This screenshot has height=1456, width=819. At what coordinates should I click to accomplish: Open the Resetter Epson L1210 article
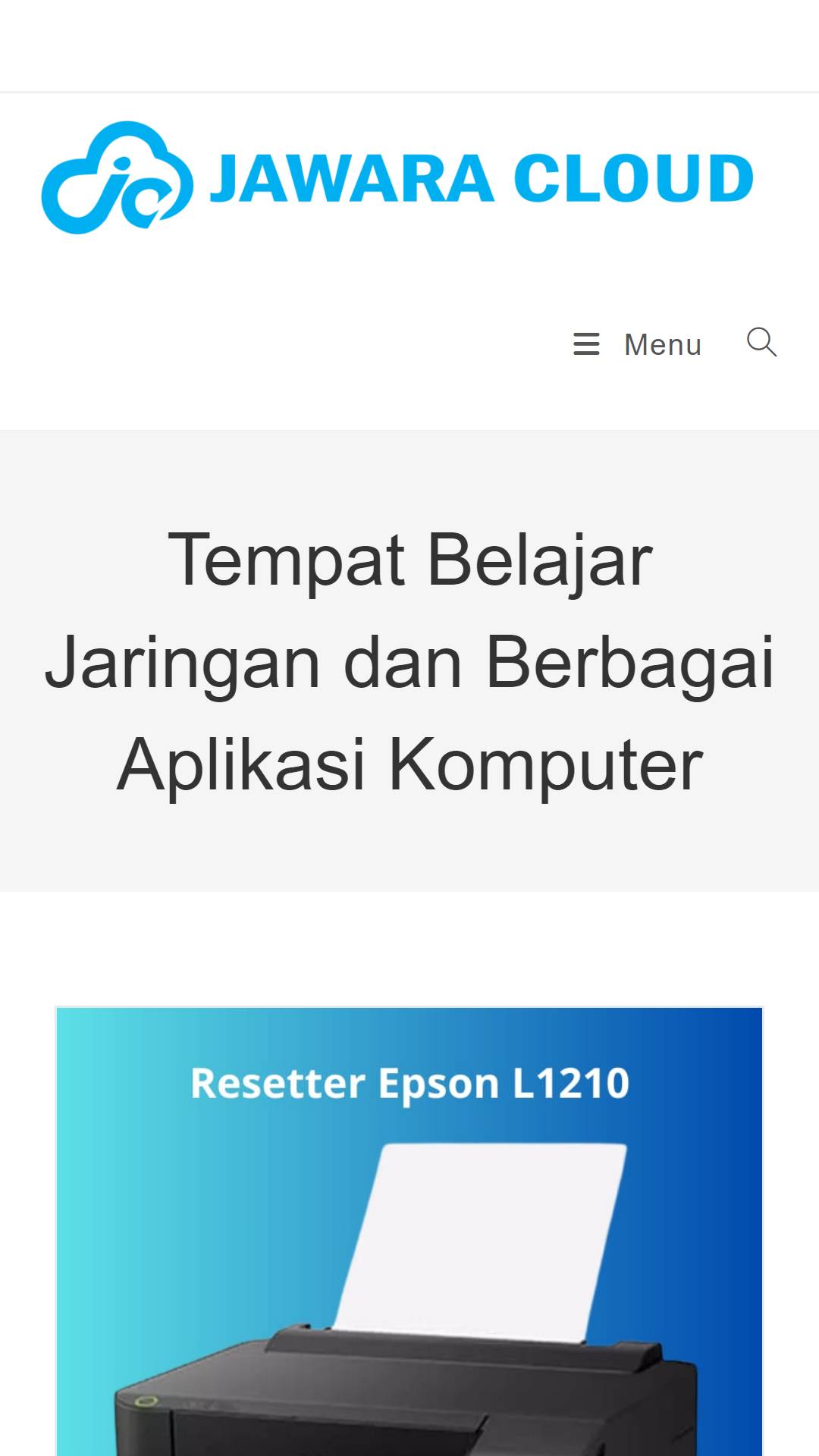pyautogui.click(x=409, y=1232)
